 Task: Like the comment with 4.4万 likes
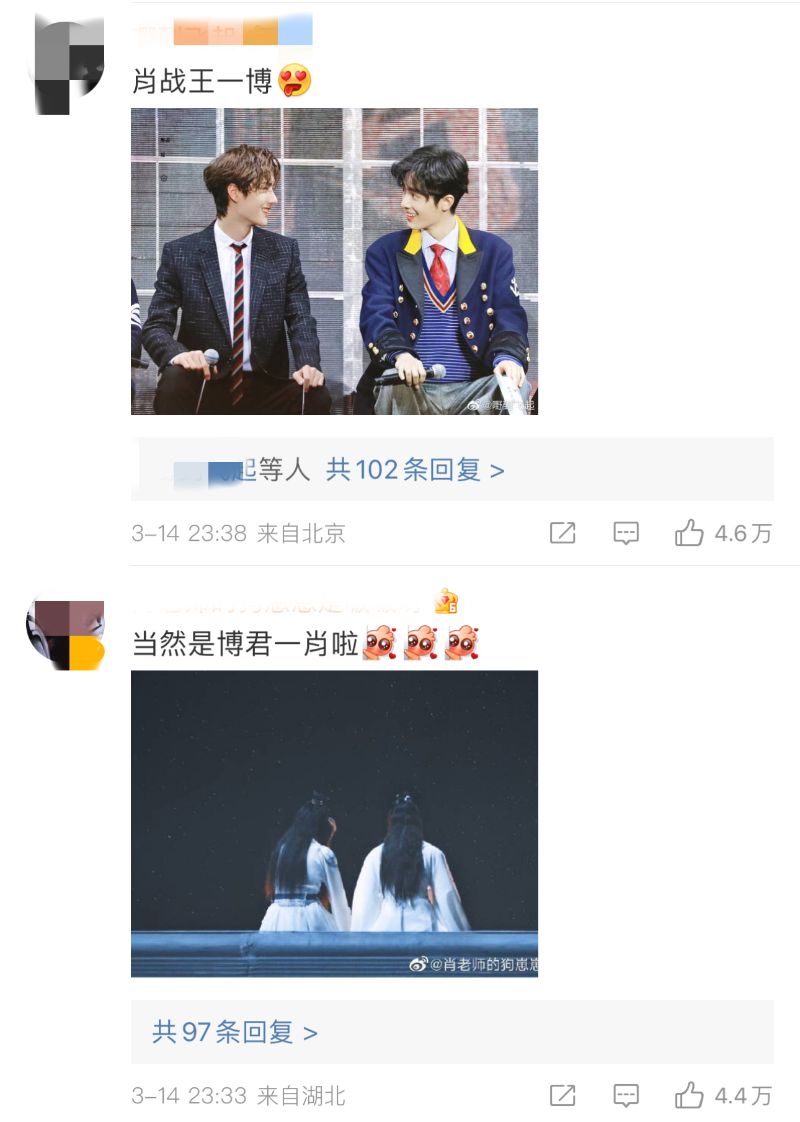pyautogui.click(x=690, y=1095)
